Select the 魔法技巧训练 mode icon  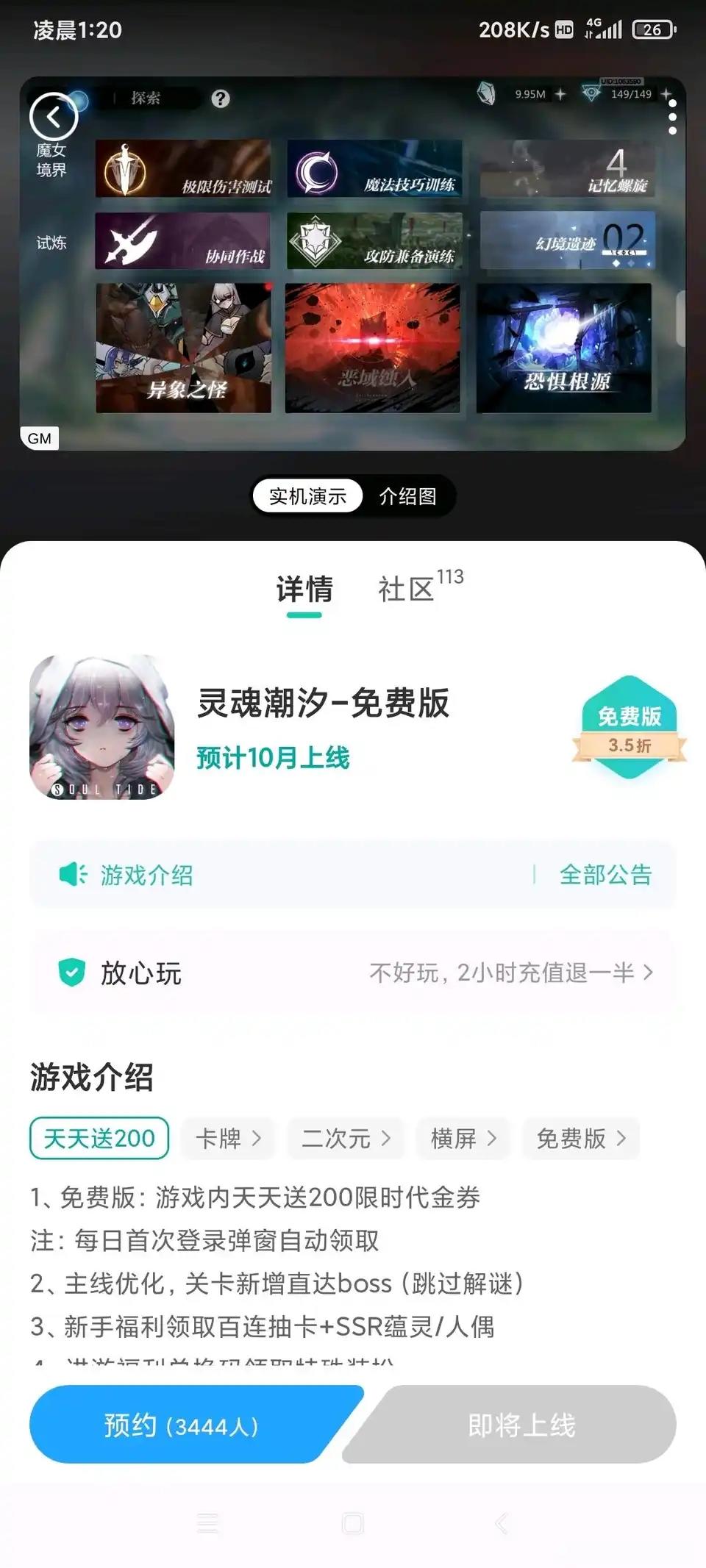[x=316, y=171]
